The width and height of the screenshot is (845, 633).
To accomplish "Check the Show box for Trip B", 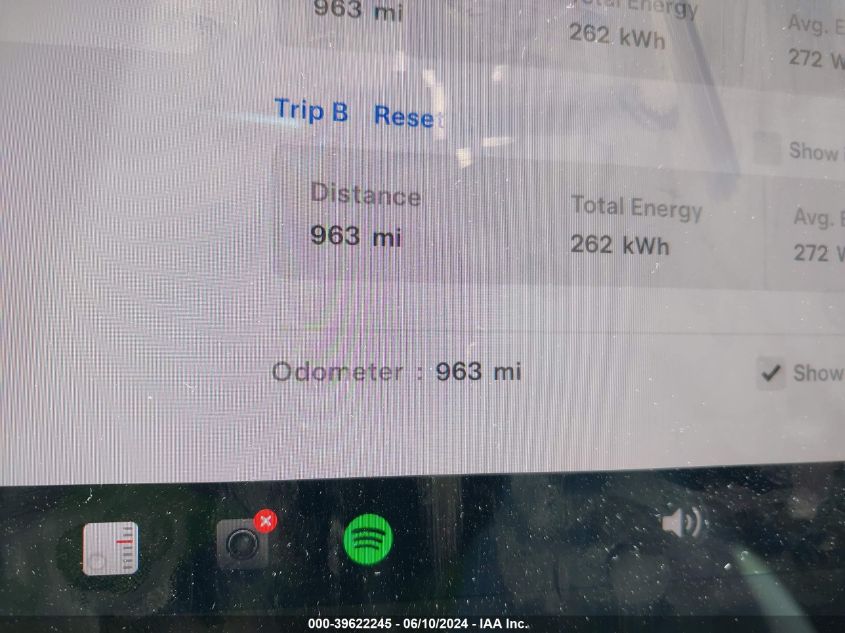I will 767,148.
